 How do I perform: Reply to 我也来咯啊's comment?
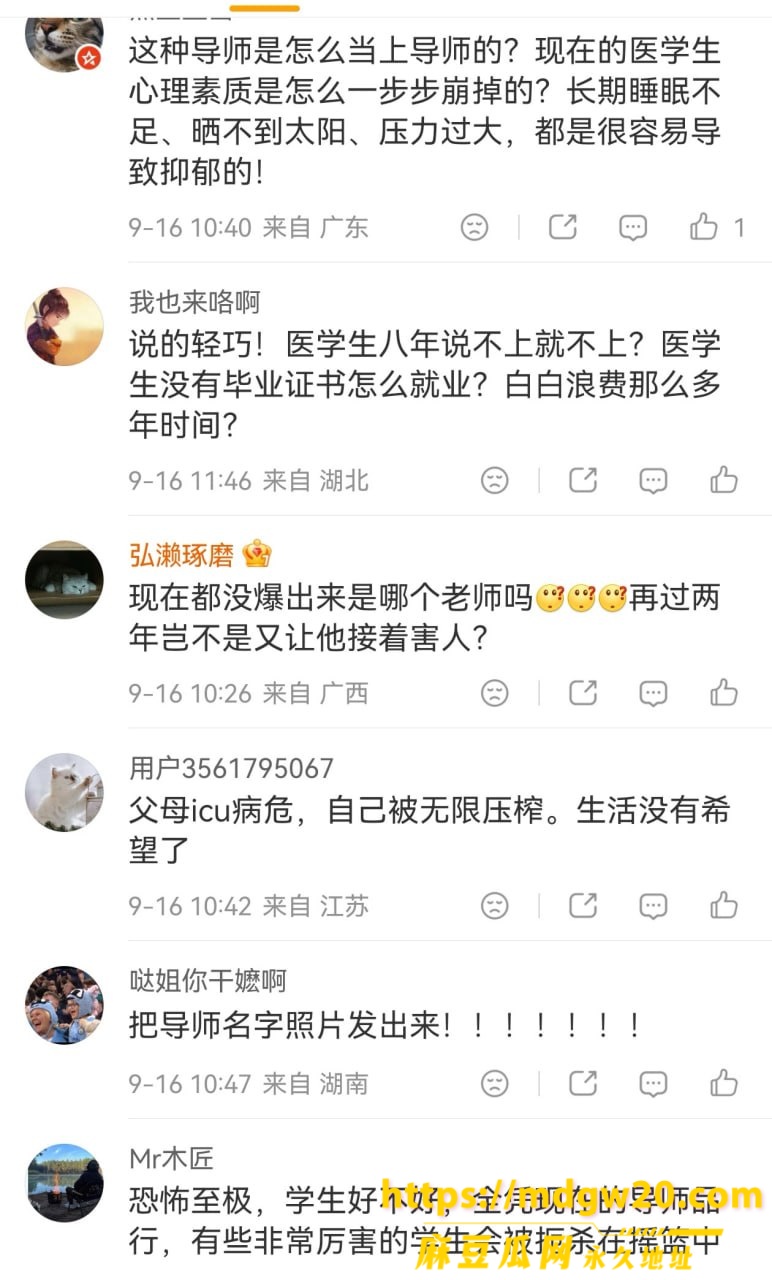pyautogui.click(x=653, y=480)
